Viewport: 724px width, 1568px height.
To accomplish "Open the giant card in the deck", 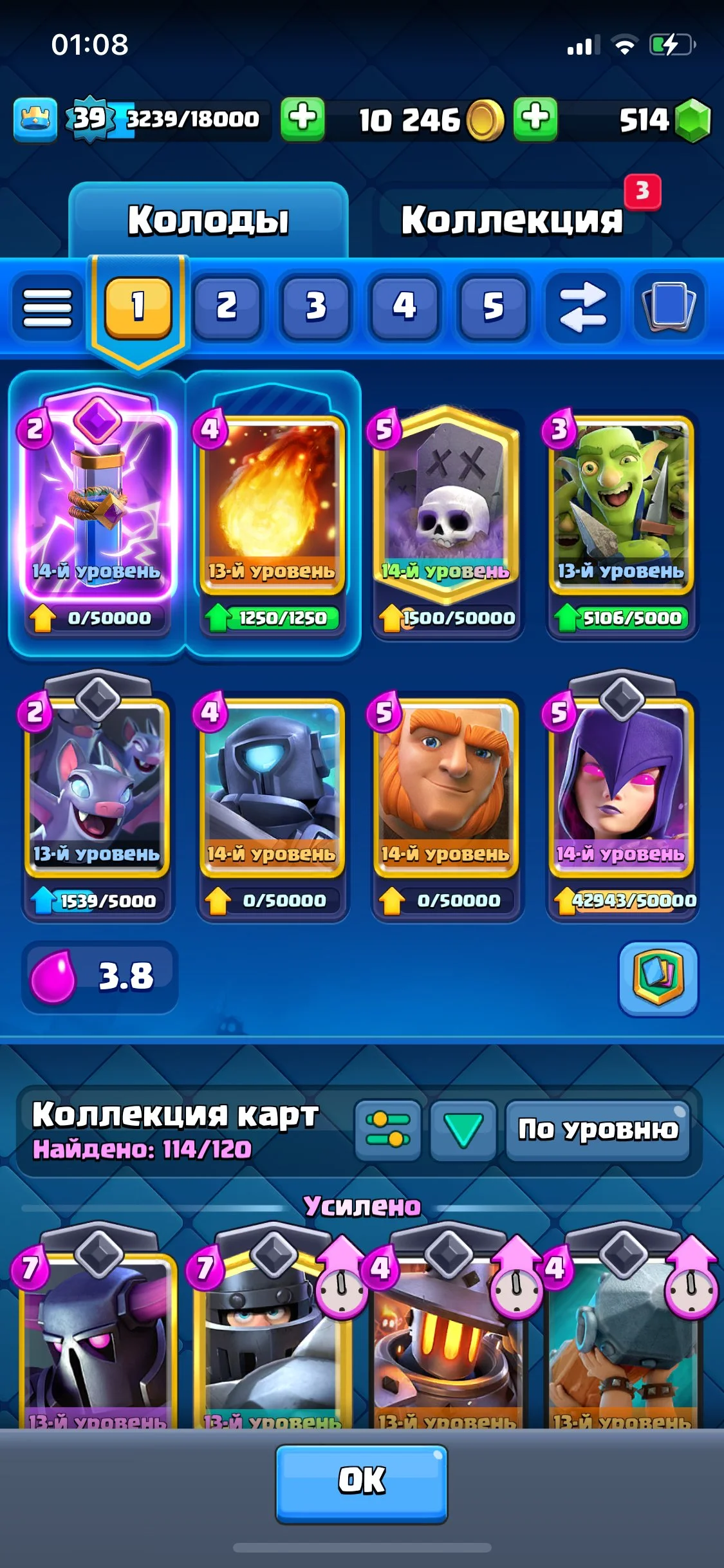I will pos(447,785).
